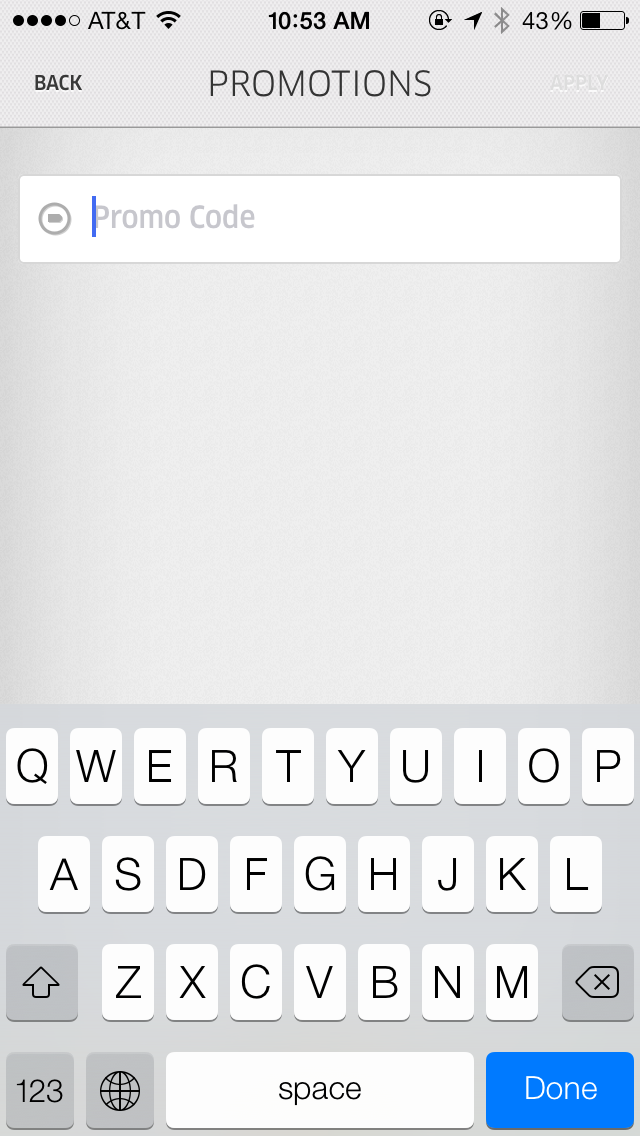Type the letter Q on the keyboard
This screenshot has width=640, height=1136.
click(32, 766)
